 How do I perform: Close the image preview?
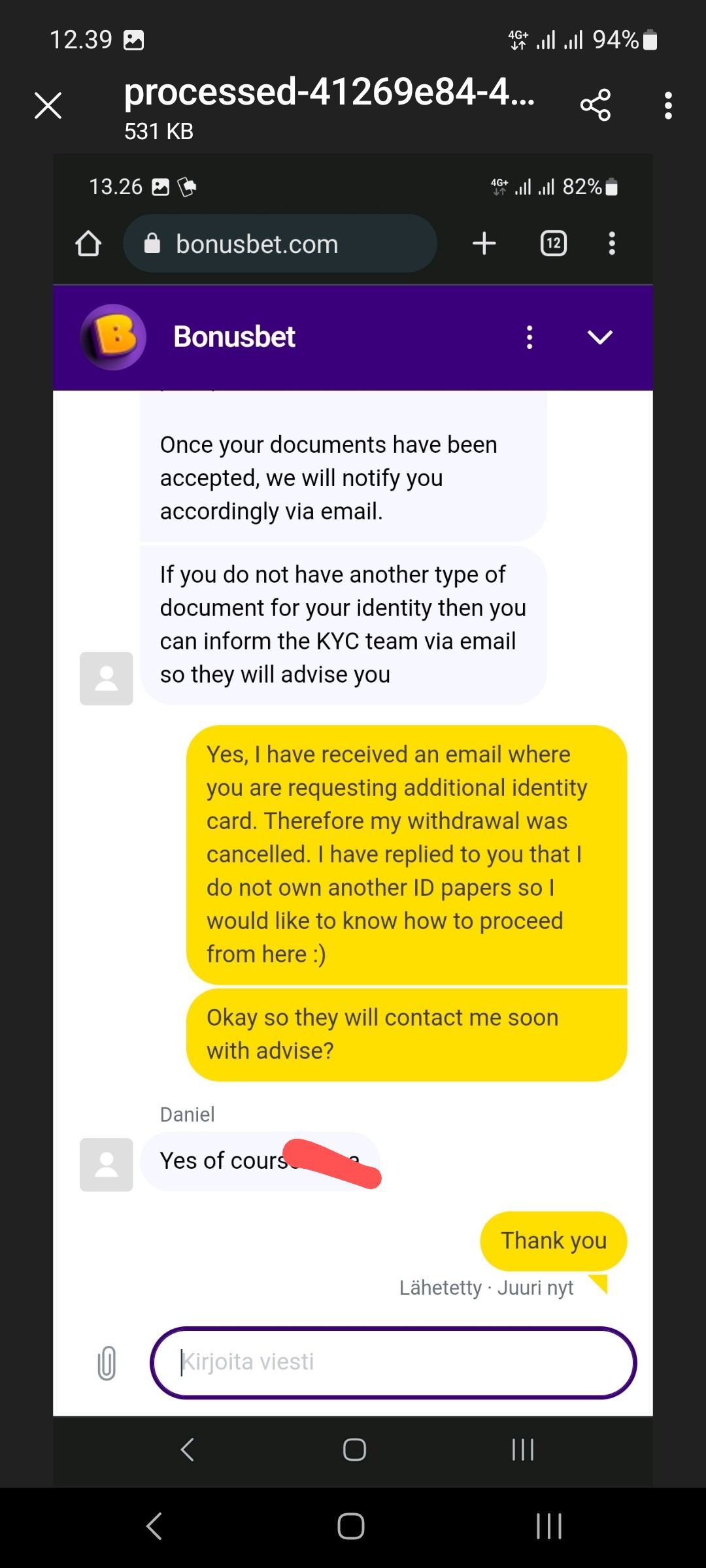(x=48, y=105)
